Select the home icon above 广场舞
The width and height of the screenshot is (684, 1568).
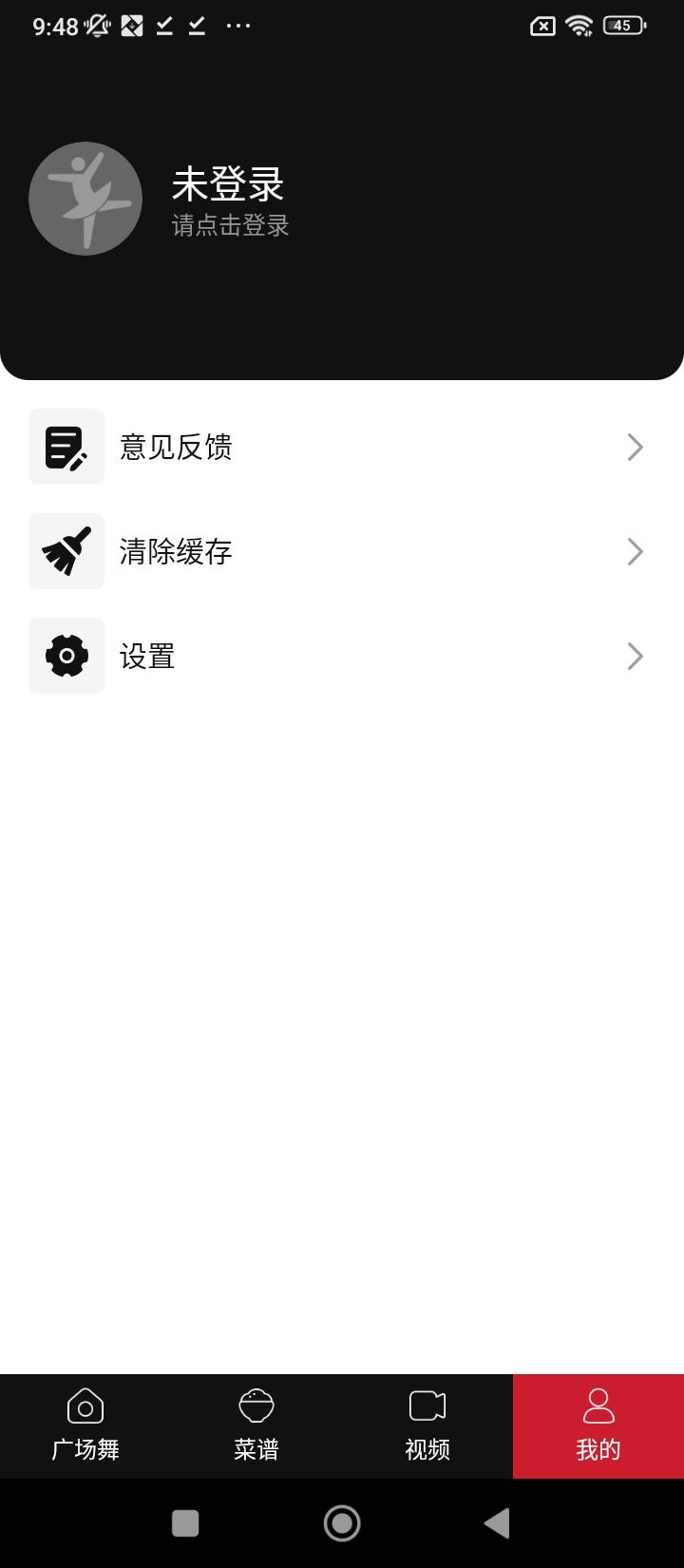click(x=85, y=1405)
